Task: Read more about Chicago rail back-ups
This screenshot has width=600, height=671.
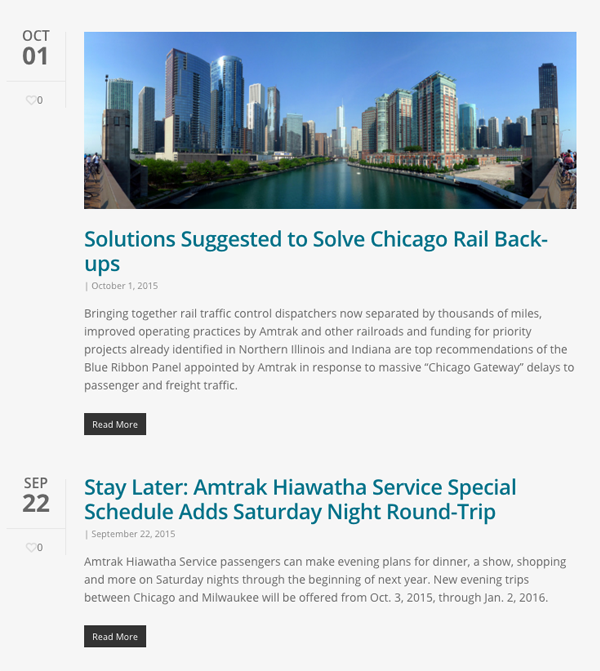Action: pos(115,424)
